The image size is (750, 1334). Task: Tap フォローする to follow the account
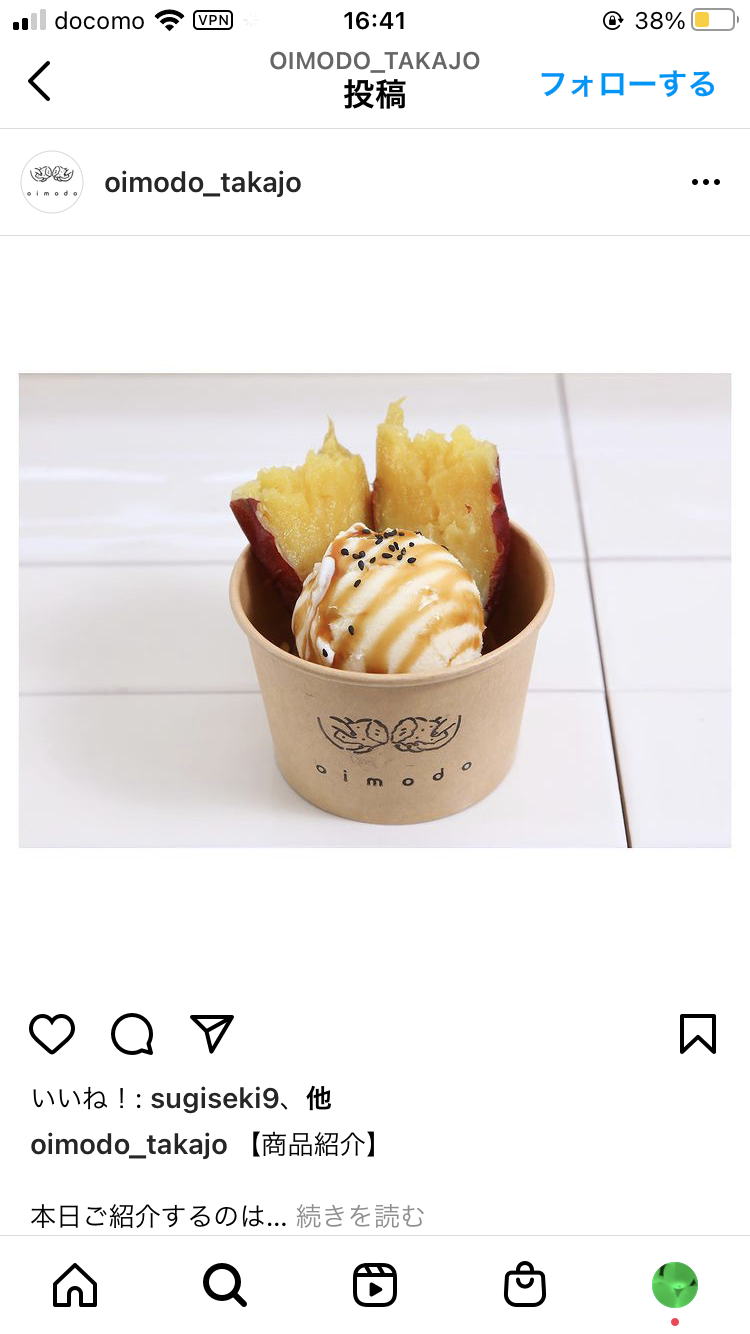(627, 84)
